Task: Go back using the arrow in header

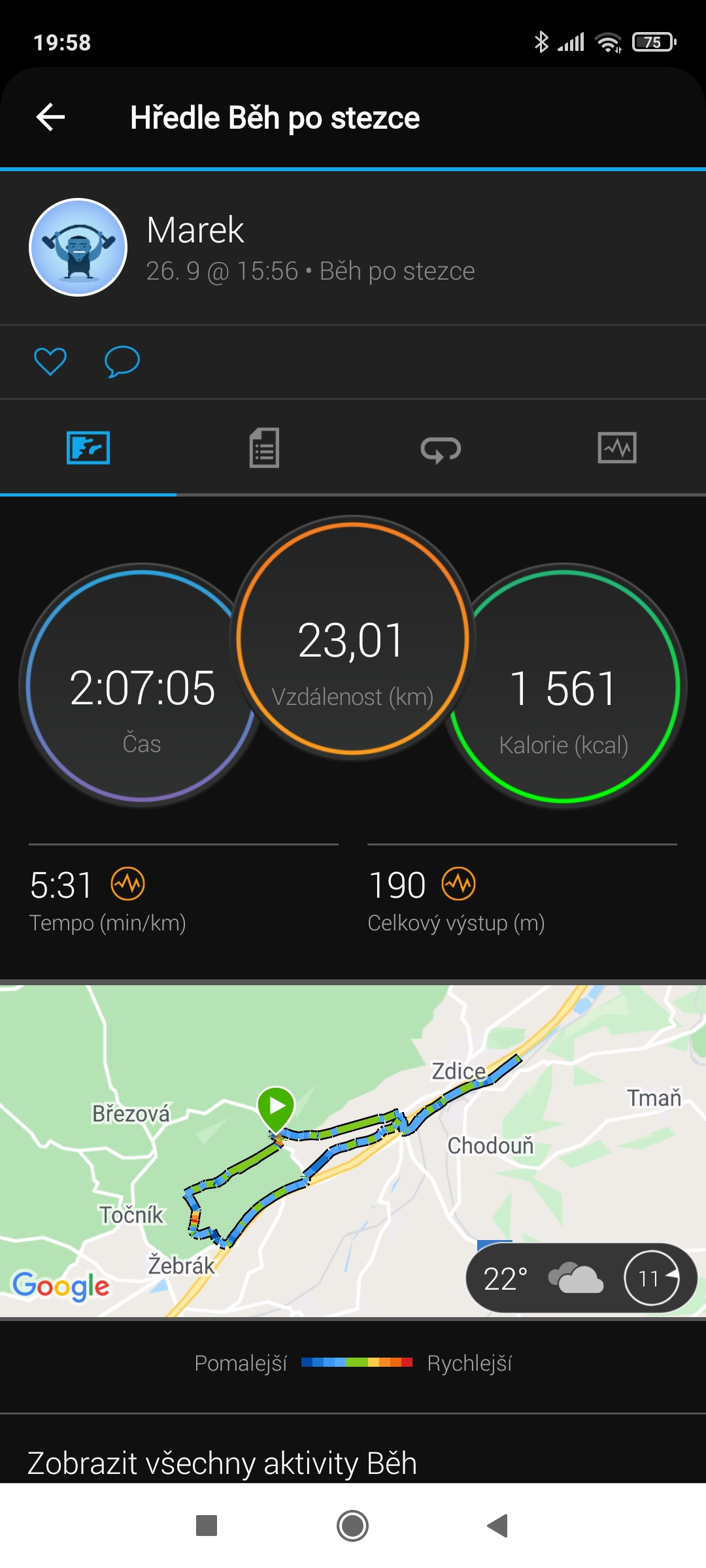Action: 50,118
